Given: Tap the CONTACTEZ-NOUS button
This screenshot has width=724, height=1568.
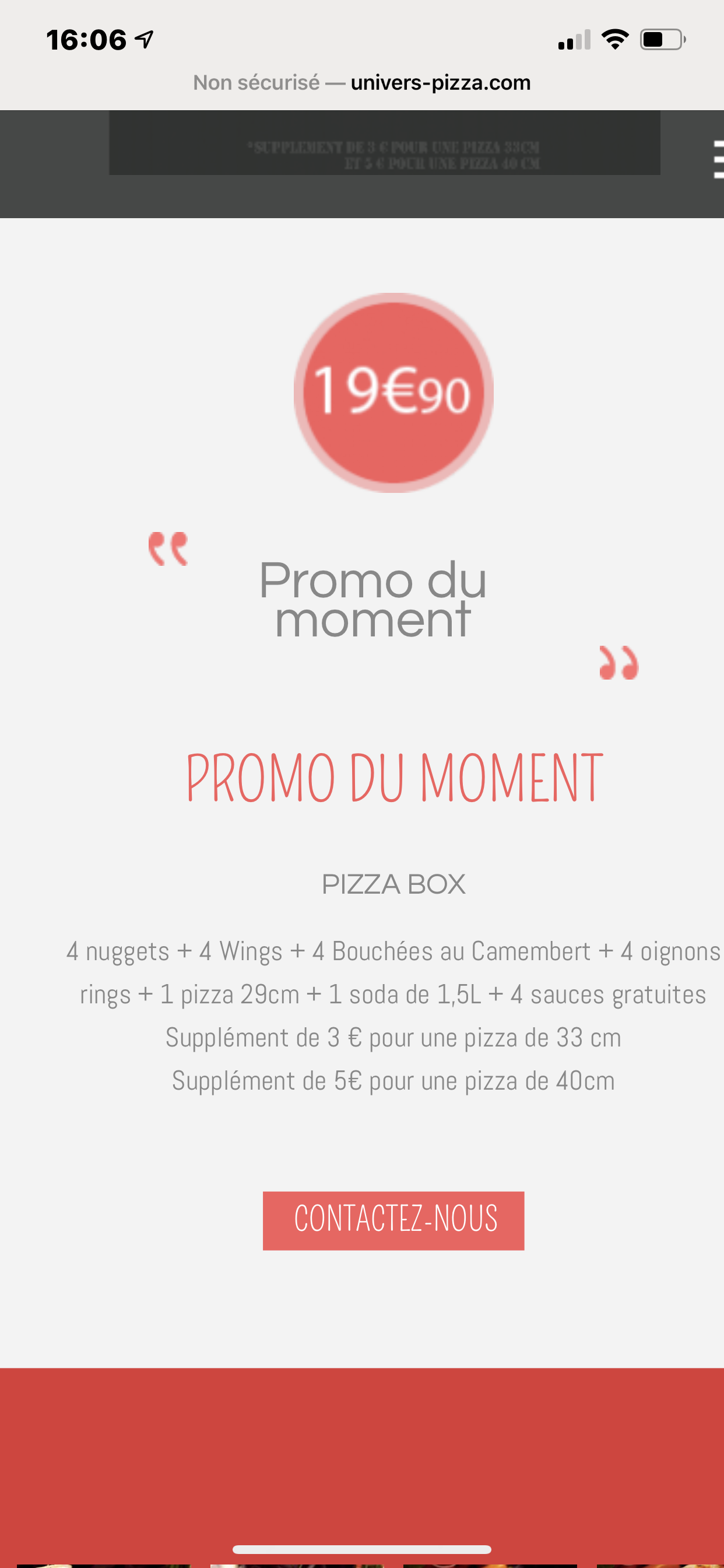Looking at the screenshot, I should tap(393, 1220).
